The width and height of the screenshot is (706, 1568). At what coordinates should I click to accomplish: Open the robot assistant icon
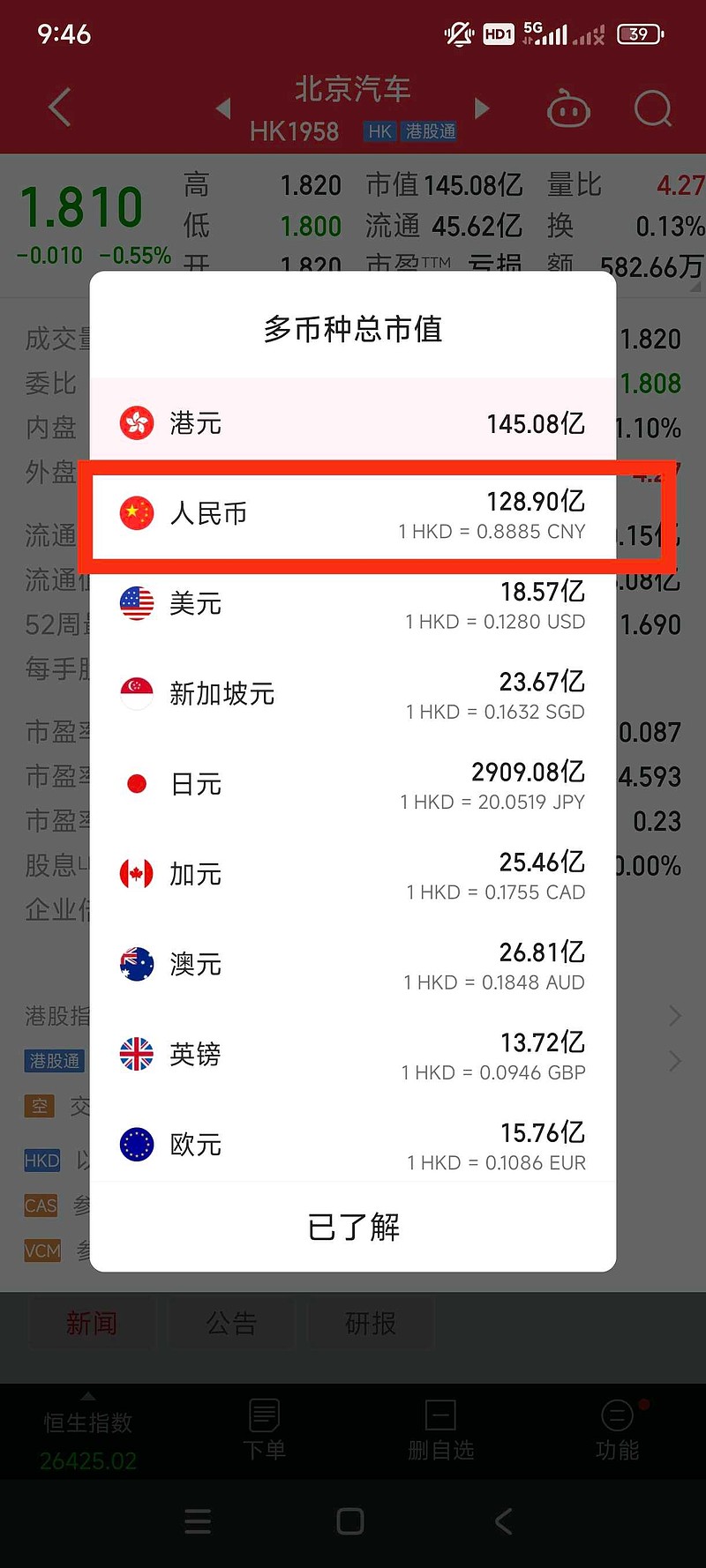[x=569, y=108]
